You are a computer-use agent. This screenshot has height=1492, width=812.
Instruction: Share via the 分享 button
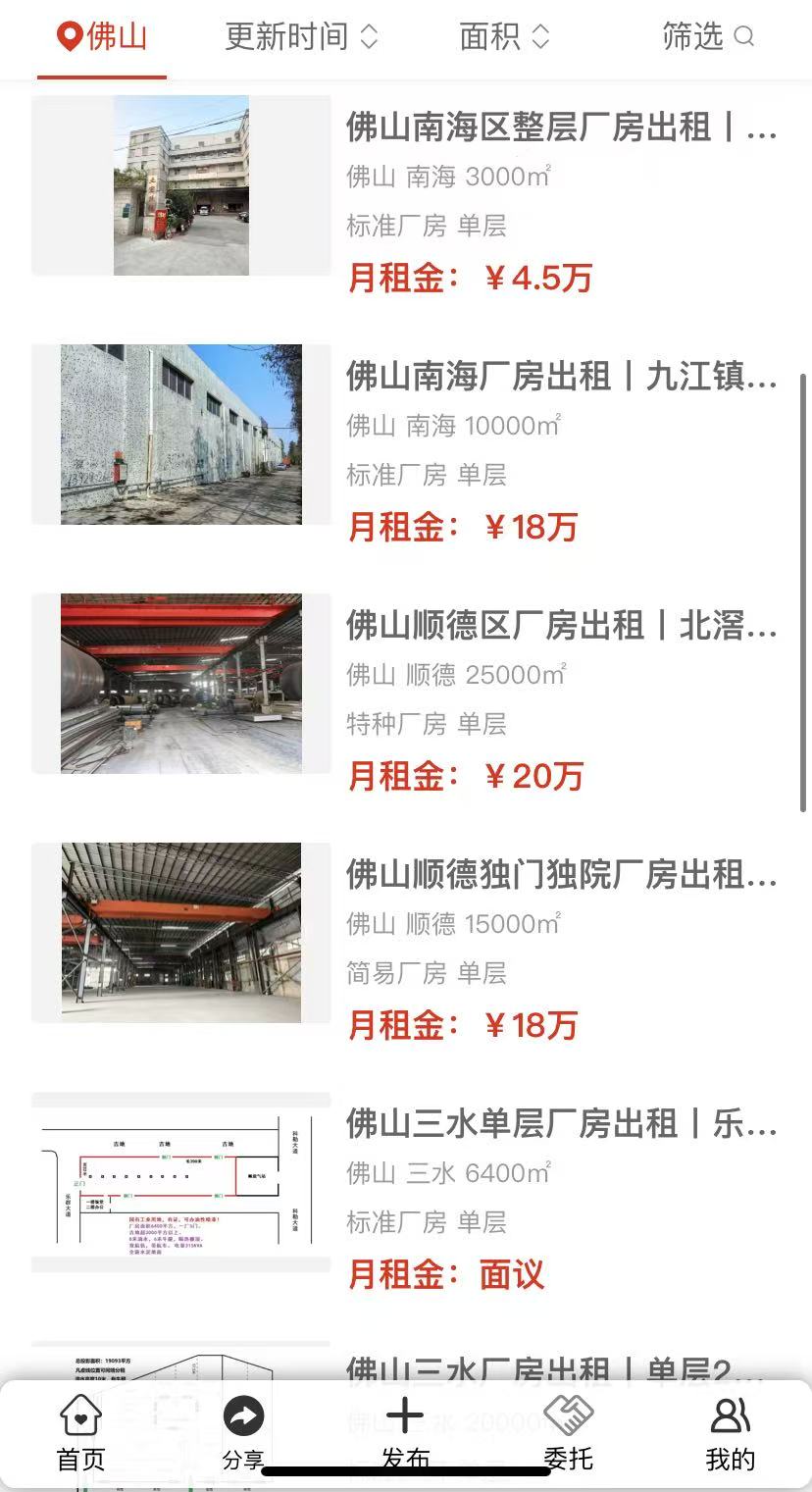point(243,1433)
